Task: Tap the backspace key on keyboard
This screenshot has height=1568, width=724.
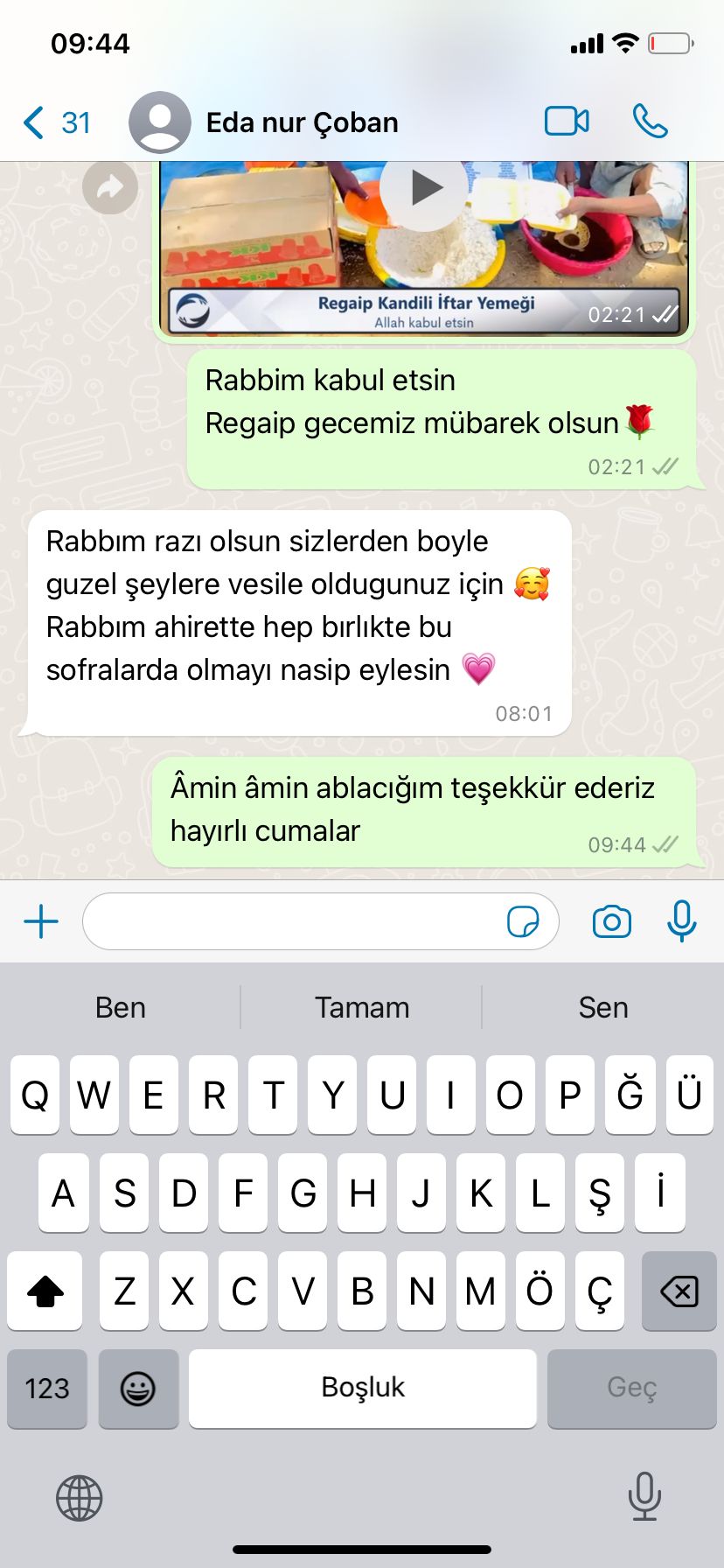Action: 679,1291
